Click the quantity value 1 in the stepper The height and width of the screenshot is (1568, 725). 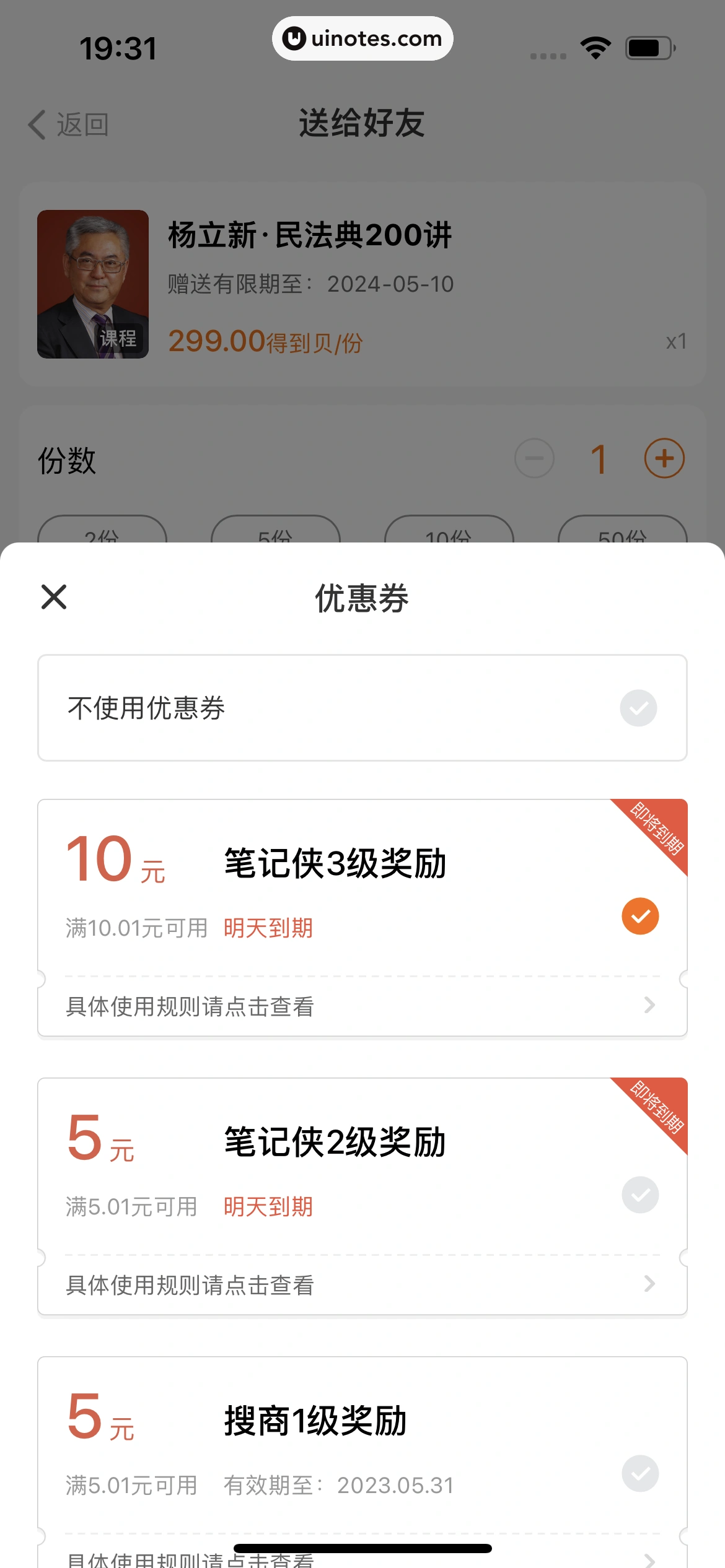pos(599,458)
